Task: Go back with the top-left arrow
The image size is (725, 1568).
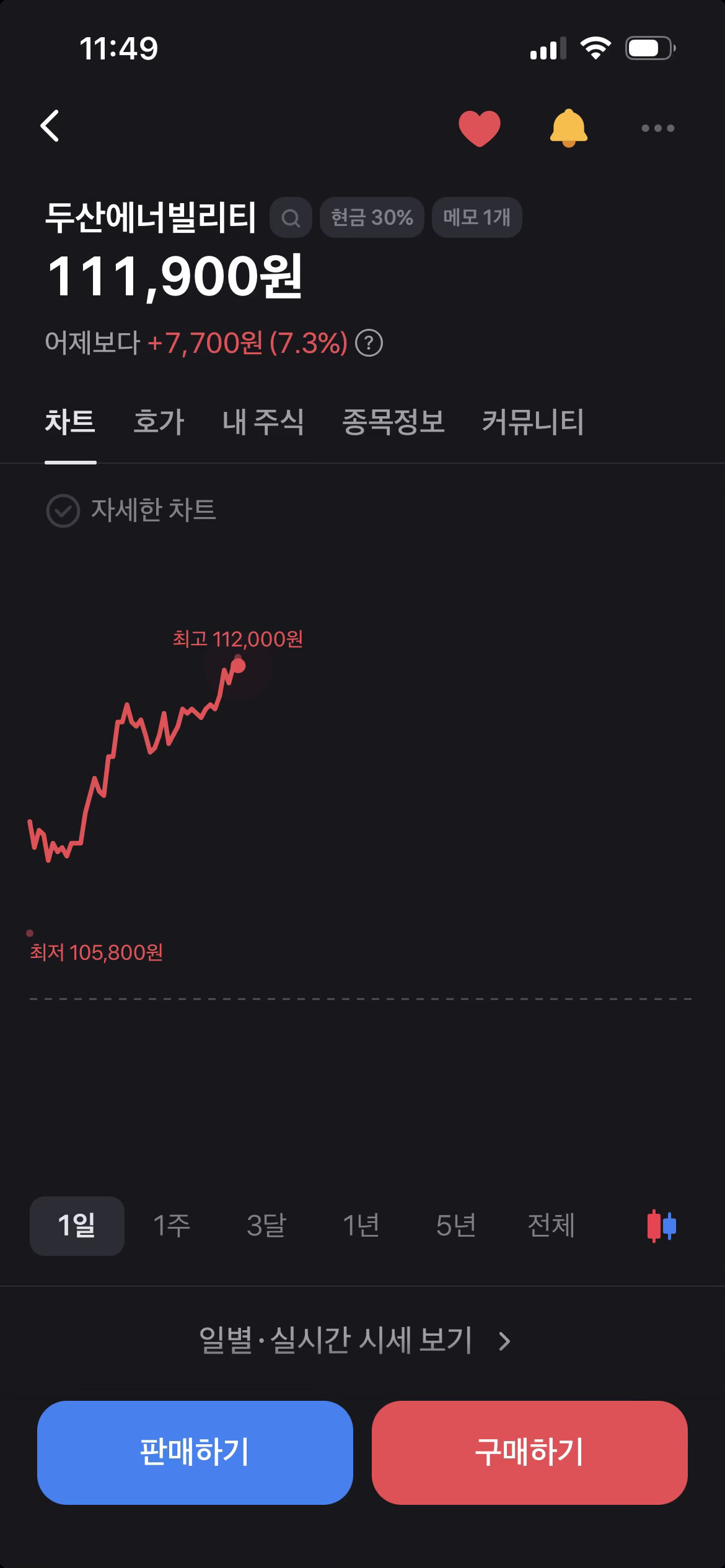Action: [x=50, y=126]
